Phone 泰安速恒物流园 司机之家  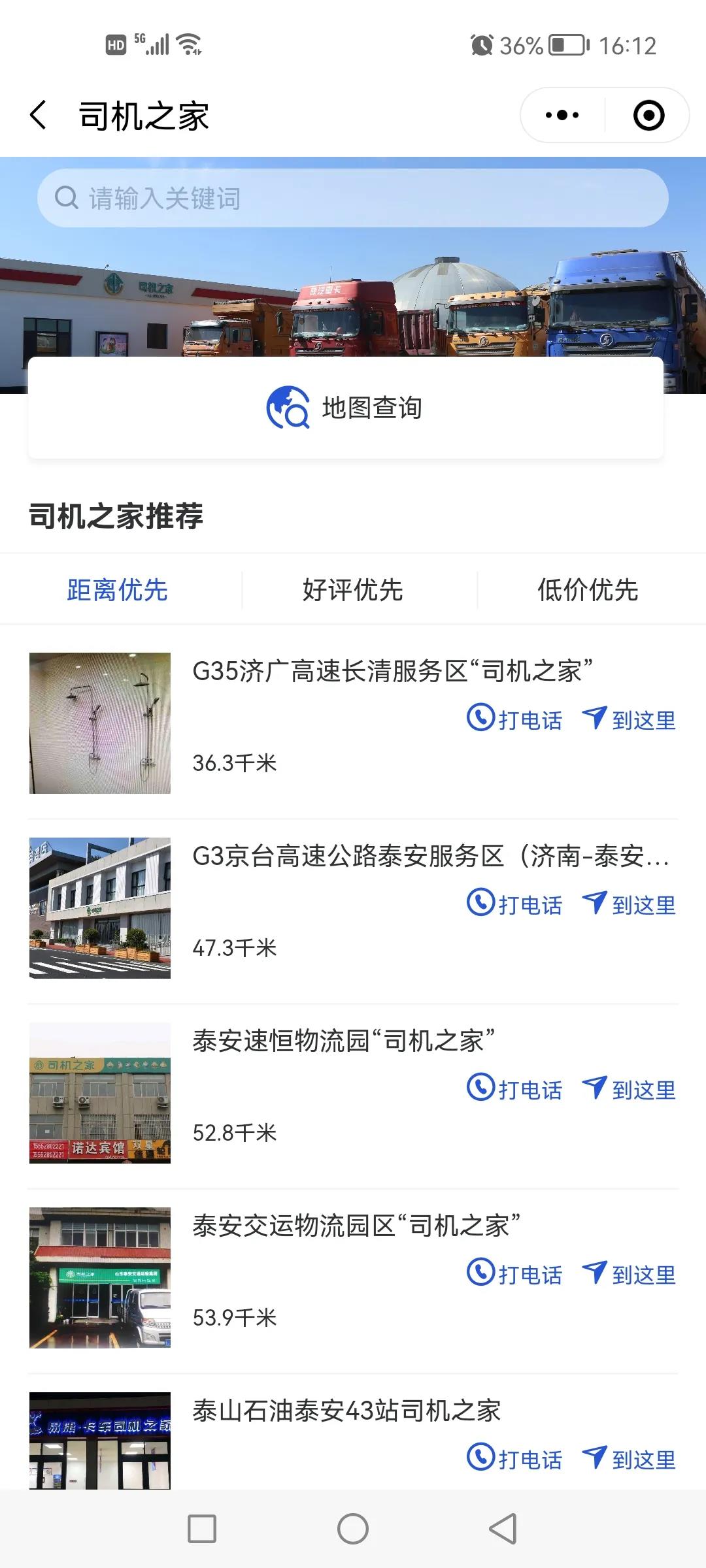(x=514, y=1089)
